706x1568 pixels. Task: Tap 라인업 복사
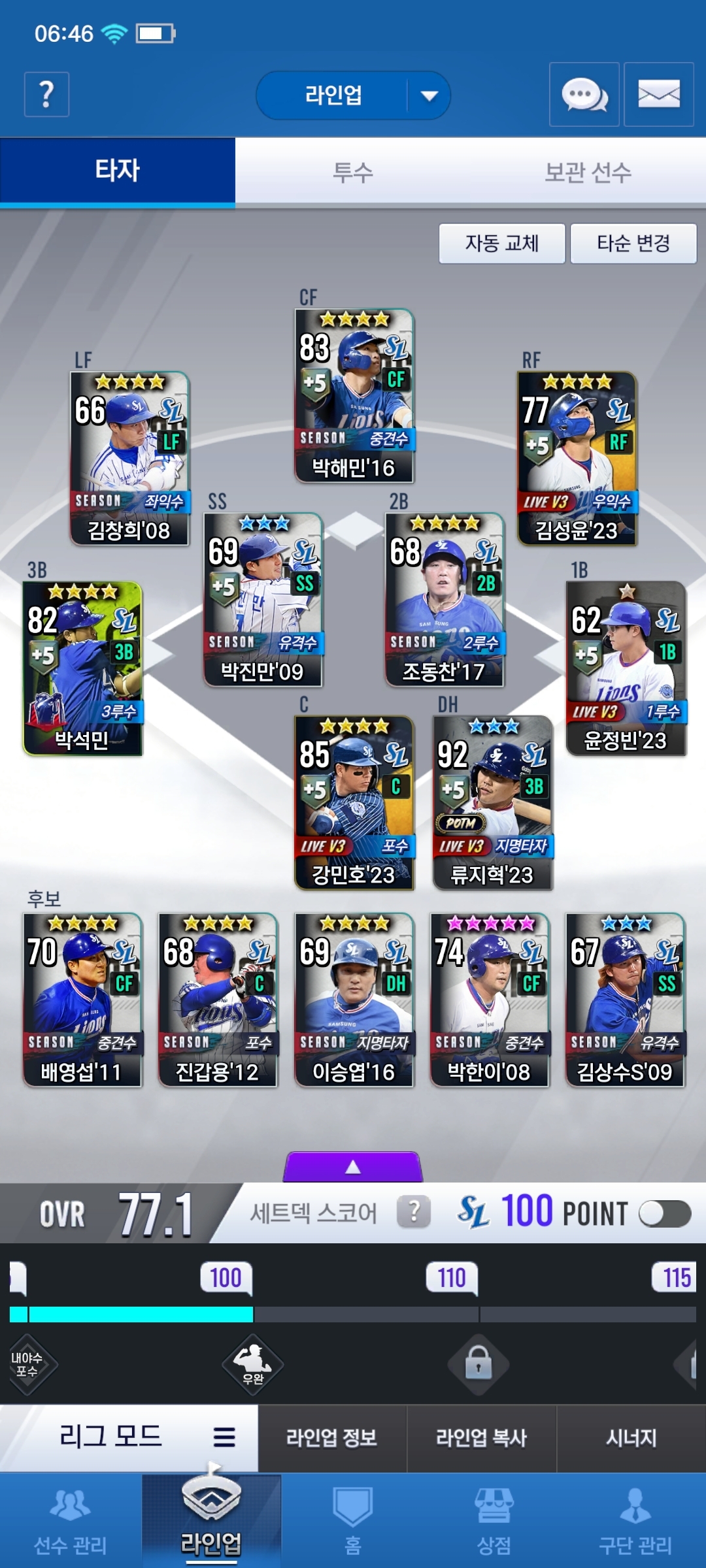point(482,1438)
